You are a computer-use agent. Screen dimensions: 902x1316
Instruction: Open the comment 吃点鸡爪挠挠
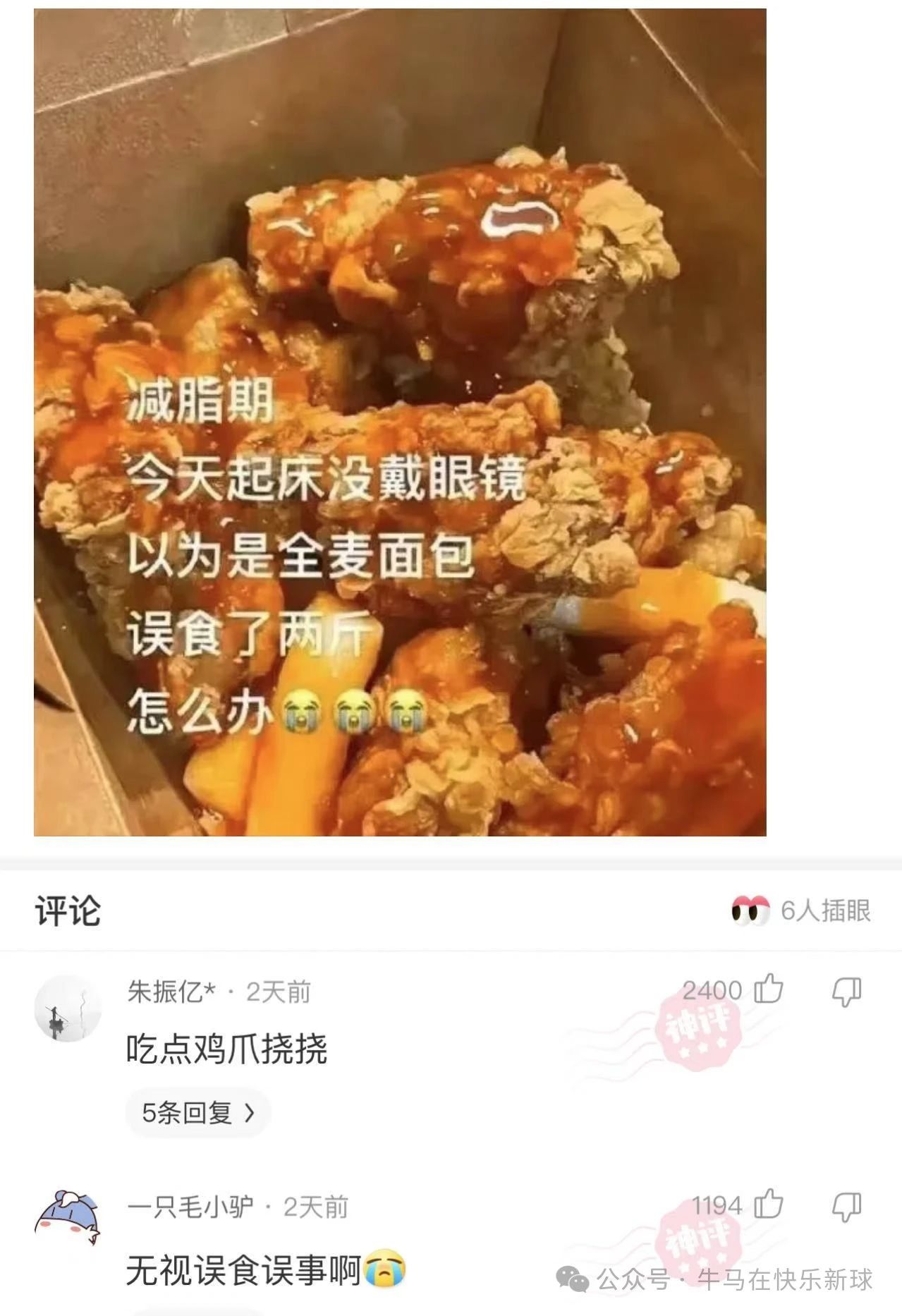pyautogui.click(x=227, y=1049)
